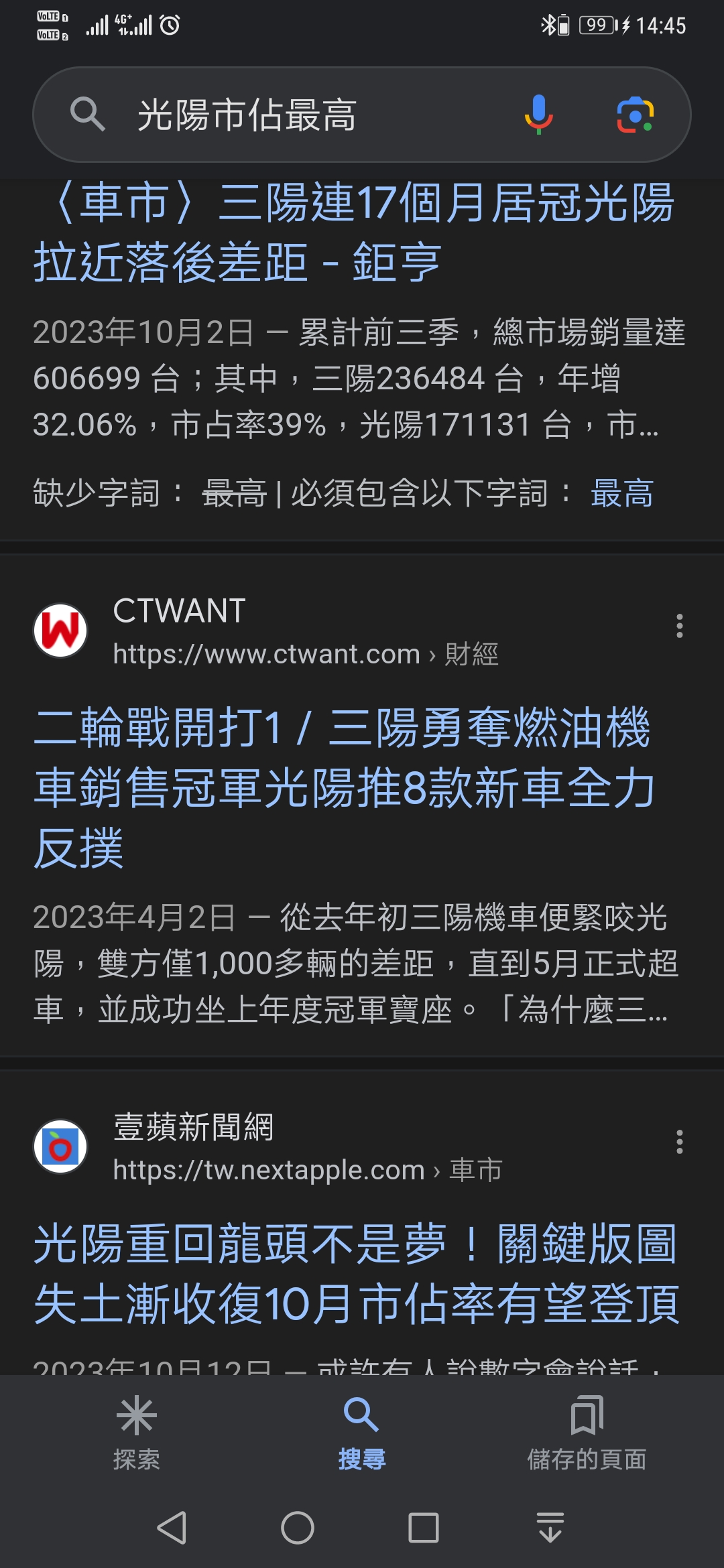The height and width of the screenshot is (1568, 724).
Task: Open the overflow menu for the 壹蘋新聞網 result
Action: click(680, 1142)
